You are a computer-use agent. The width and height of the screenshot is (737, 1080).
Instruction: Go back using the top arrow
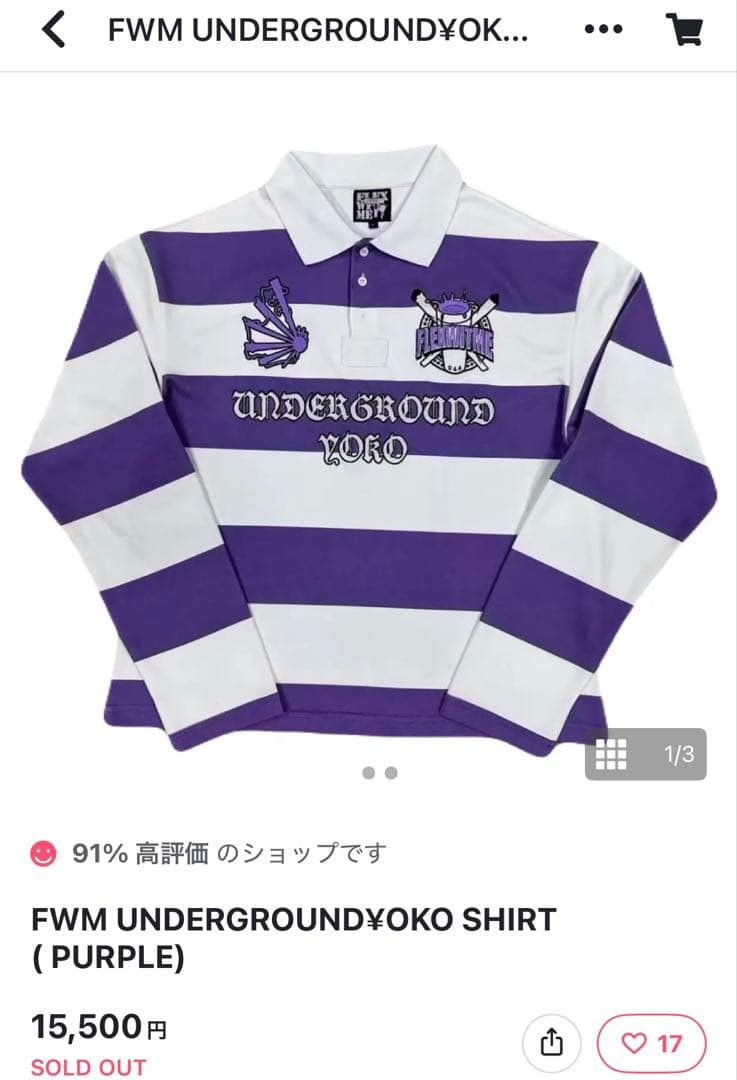[53, 31]
